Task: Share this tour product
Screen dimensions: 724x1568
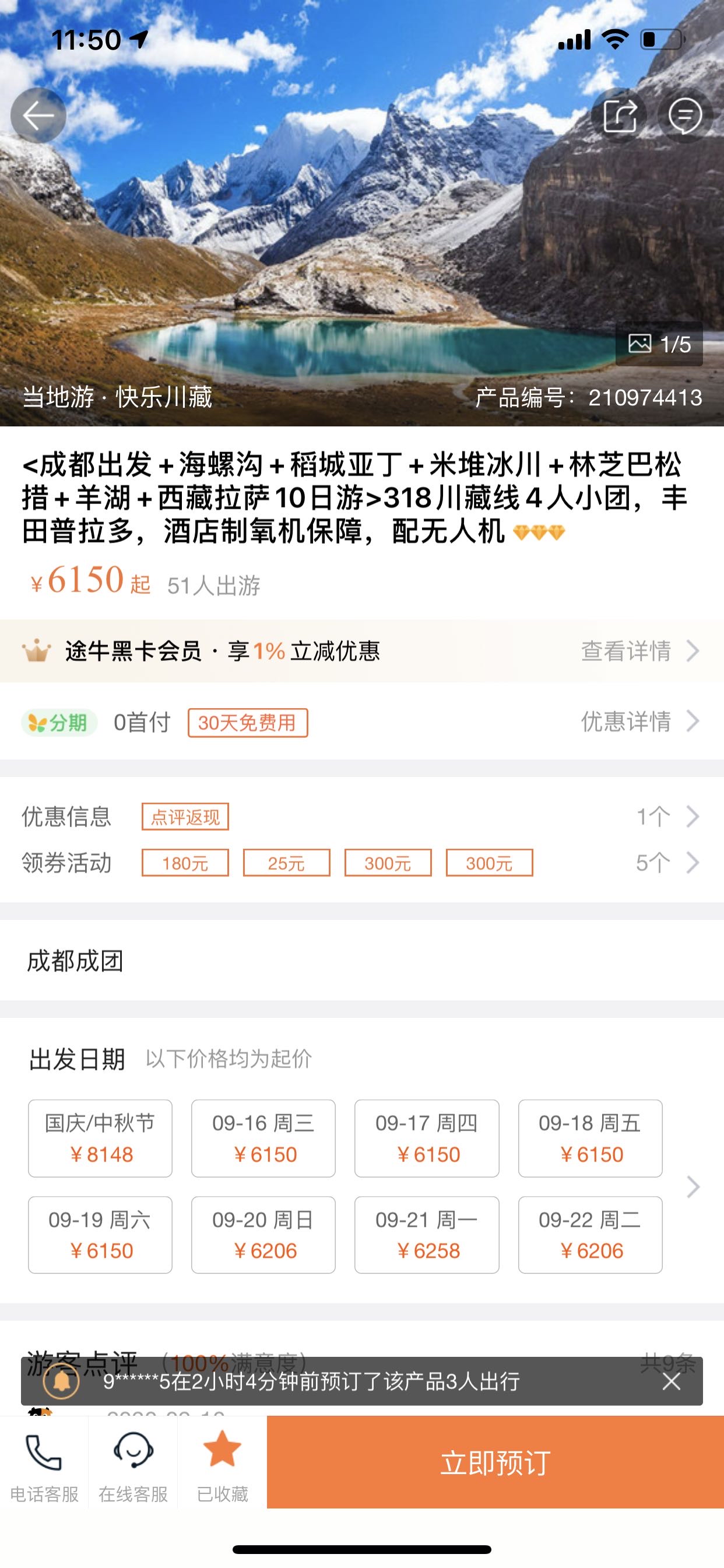Action: 619,115
